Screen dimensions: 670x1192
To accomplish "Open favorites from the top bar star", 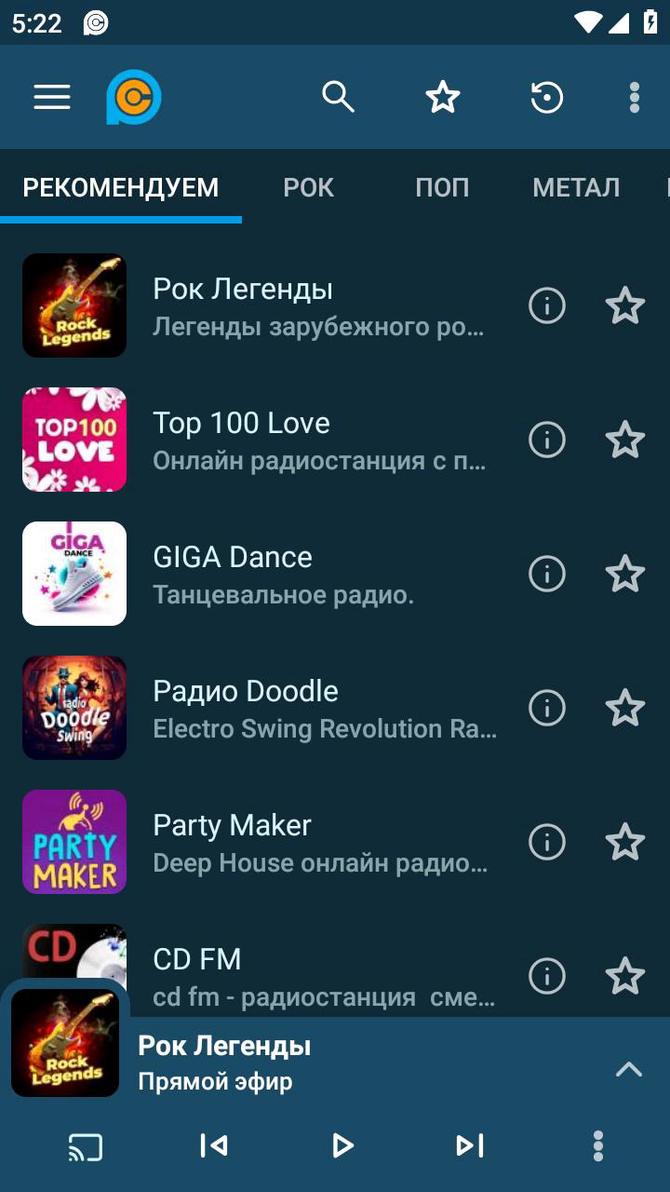I will [442, 97].
